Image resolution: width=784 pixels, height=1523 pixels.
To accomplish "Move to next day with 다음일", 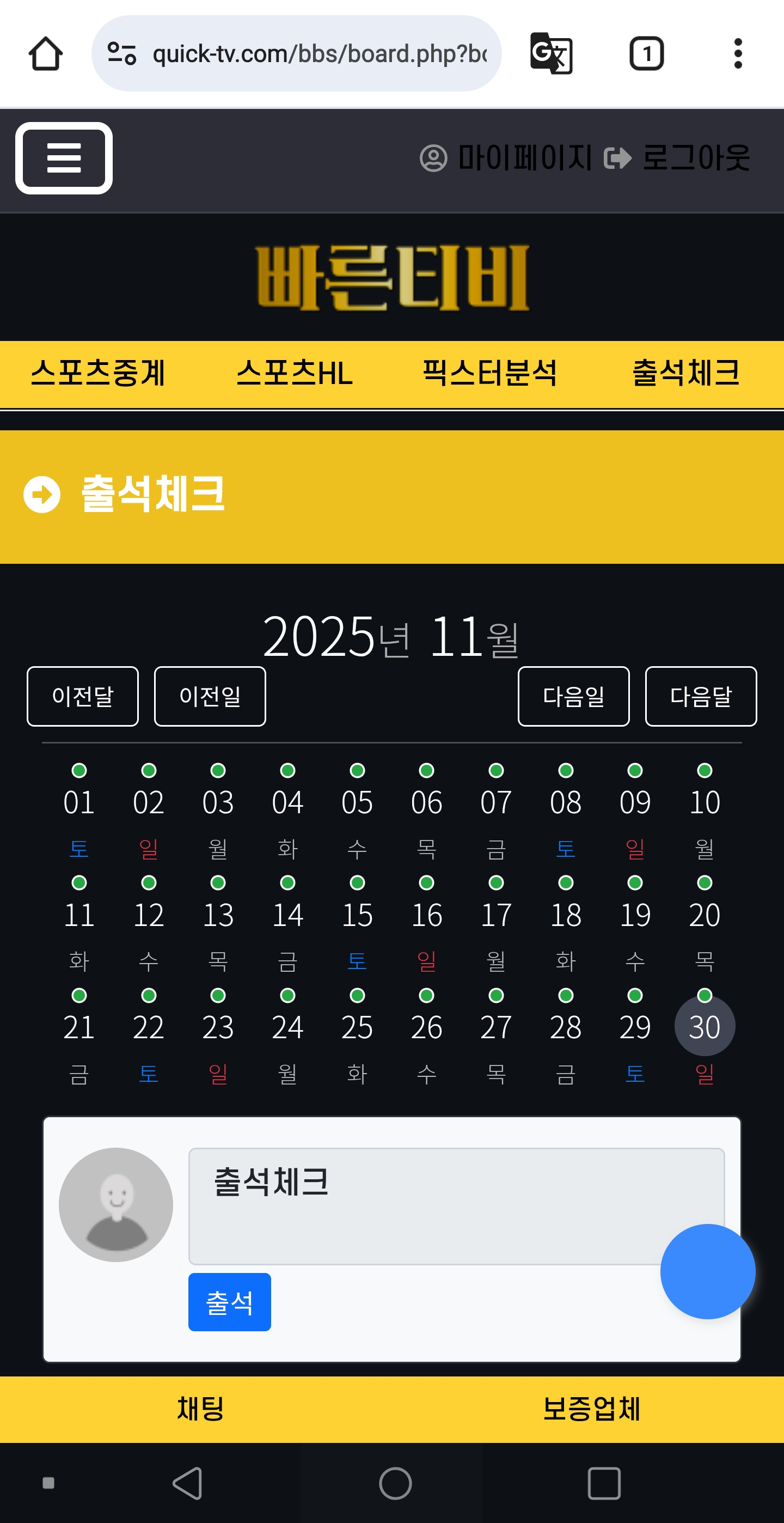I will point(574,696).
